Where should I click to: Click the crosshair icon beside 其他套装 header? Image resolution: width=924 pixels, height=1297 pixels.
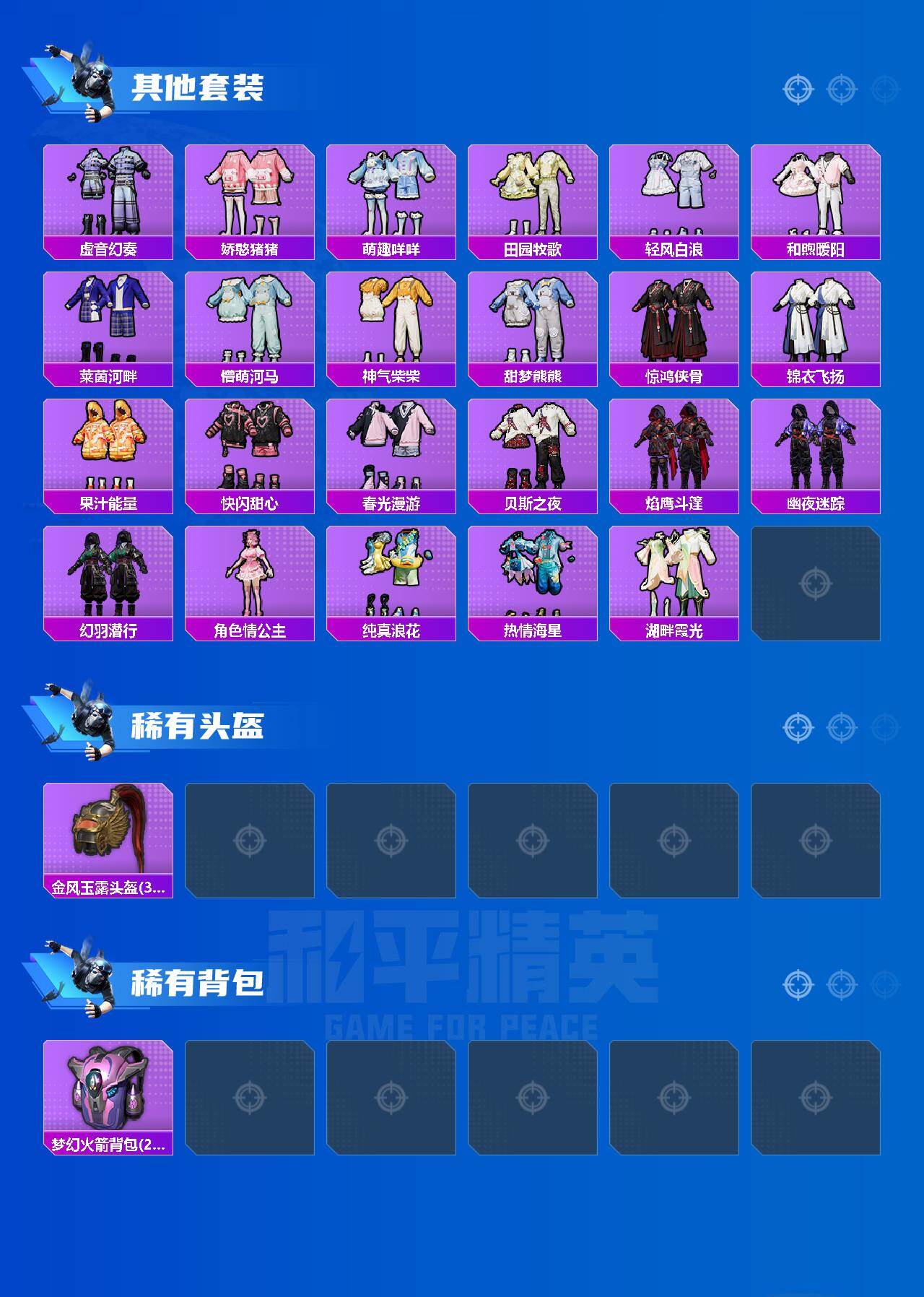(x=797, y=90)
